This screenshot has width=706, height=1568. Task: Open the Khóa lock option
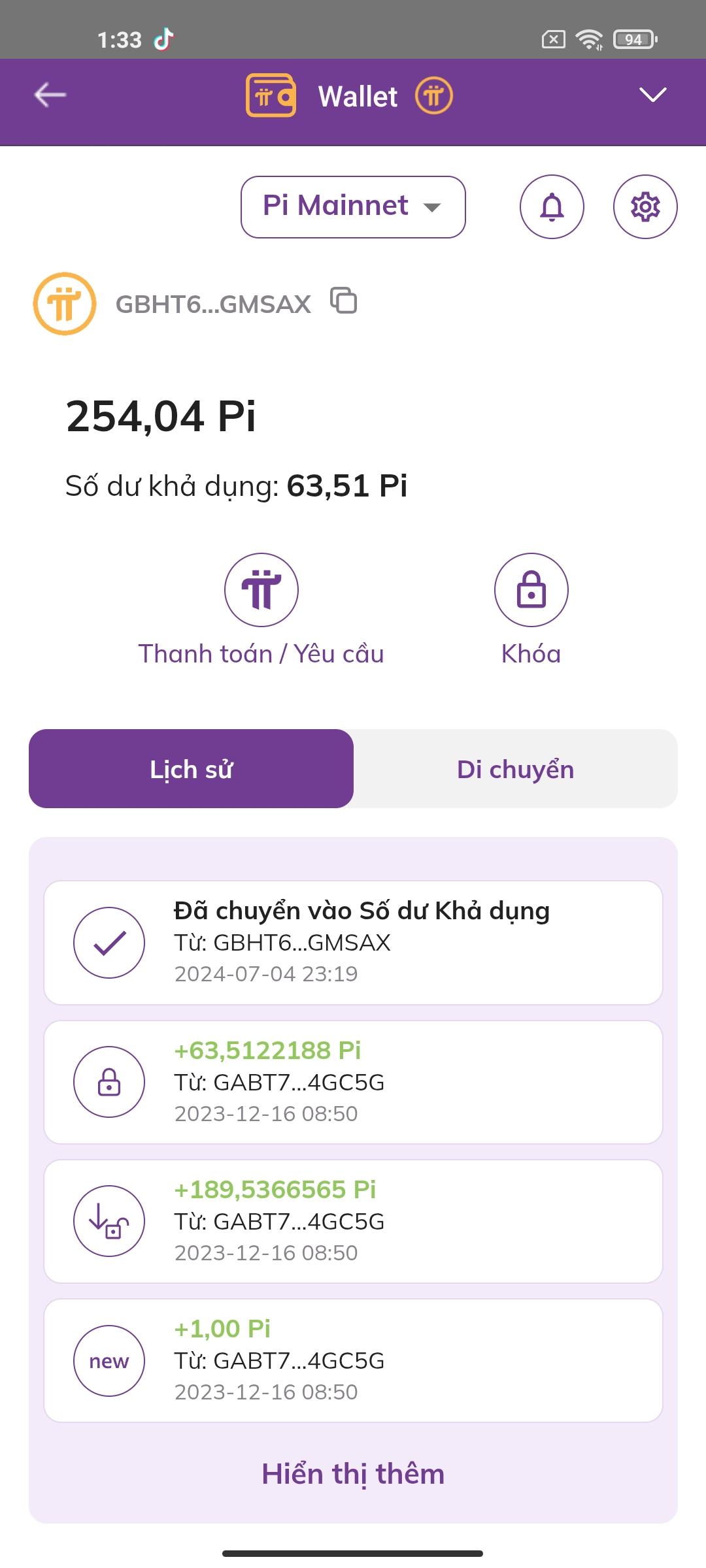tap(531, 591)
